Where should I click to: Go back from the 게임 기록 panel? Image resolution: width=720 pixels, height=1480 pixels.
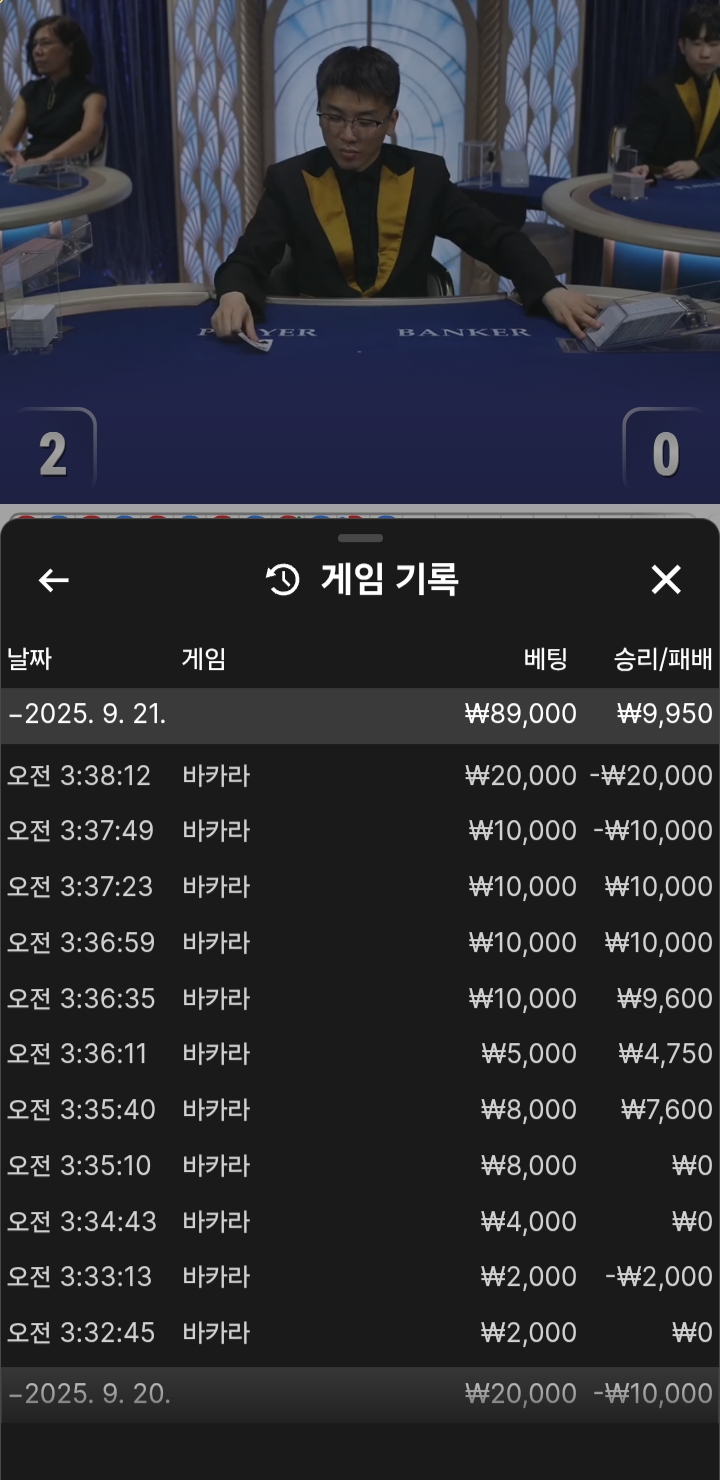coord(53,580)
